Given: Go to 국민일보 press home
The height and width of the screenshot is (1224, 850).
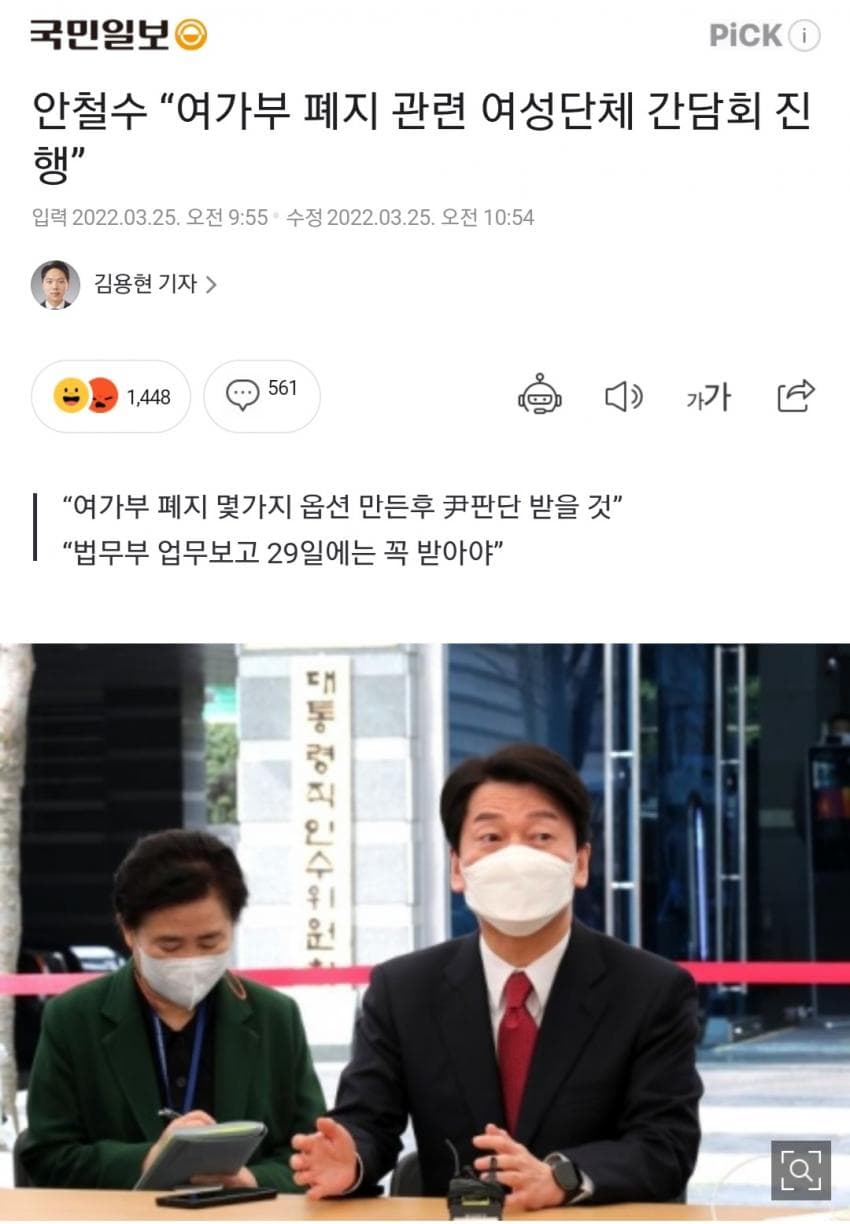Looking at the screenshot, I should click(118, 35).
